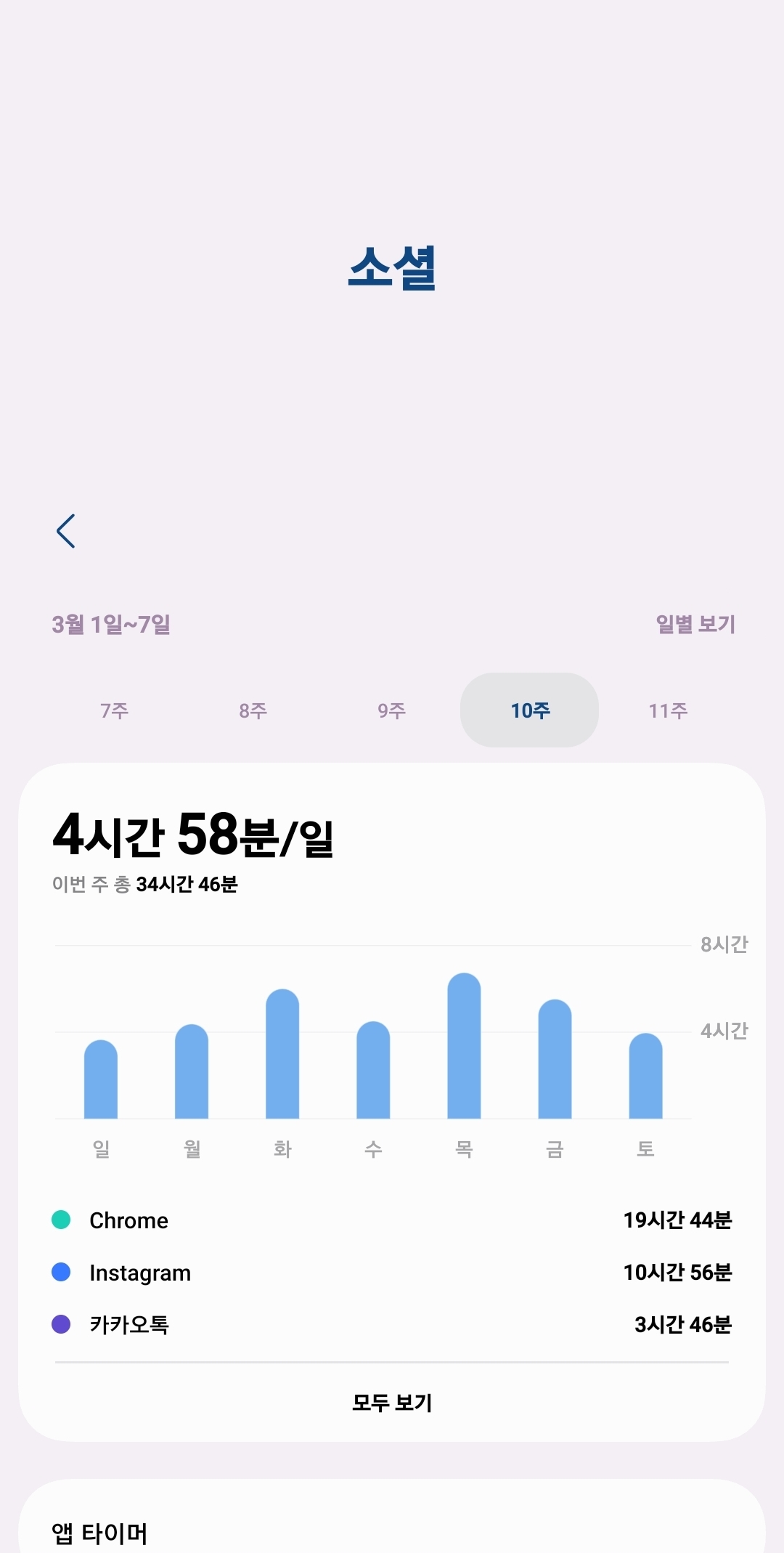
Task: Select the 10주 week tab
Action: pyautogui.click(x=530, y=710)
